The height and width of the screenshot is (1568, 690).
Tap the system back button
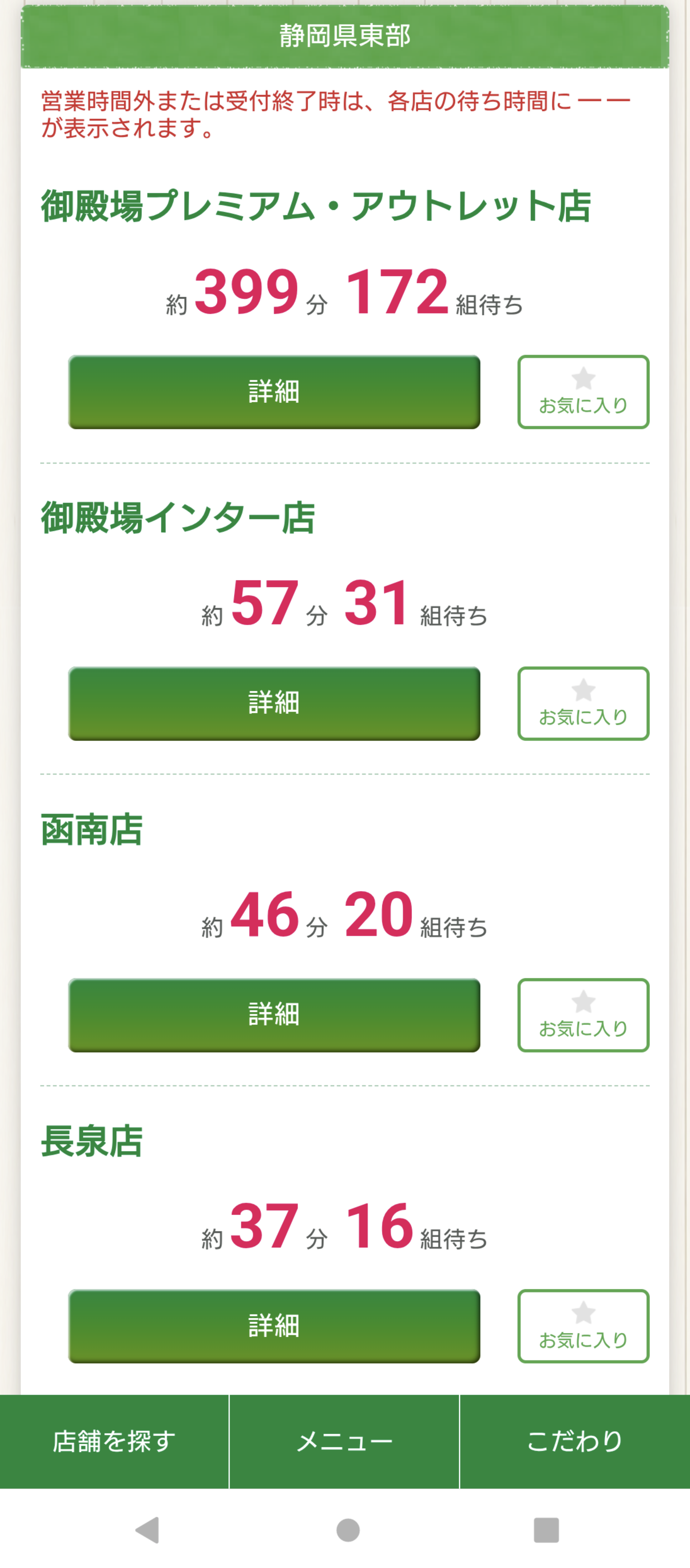point(147,1530)
